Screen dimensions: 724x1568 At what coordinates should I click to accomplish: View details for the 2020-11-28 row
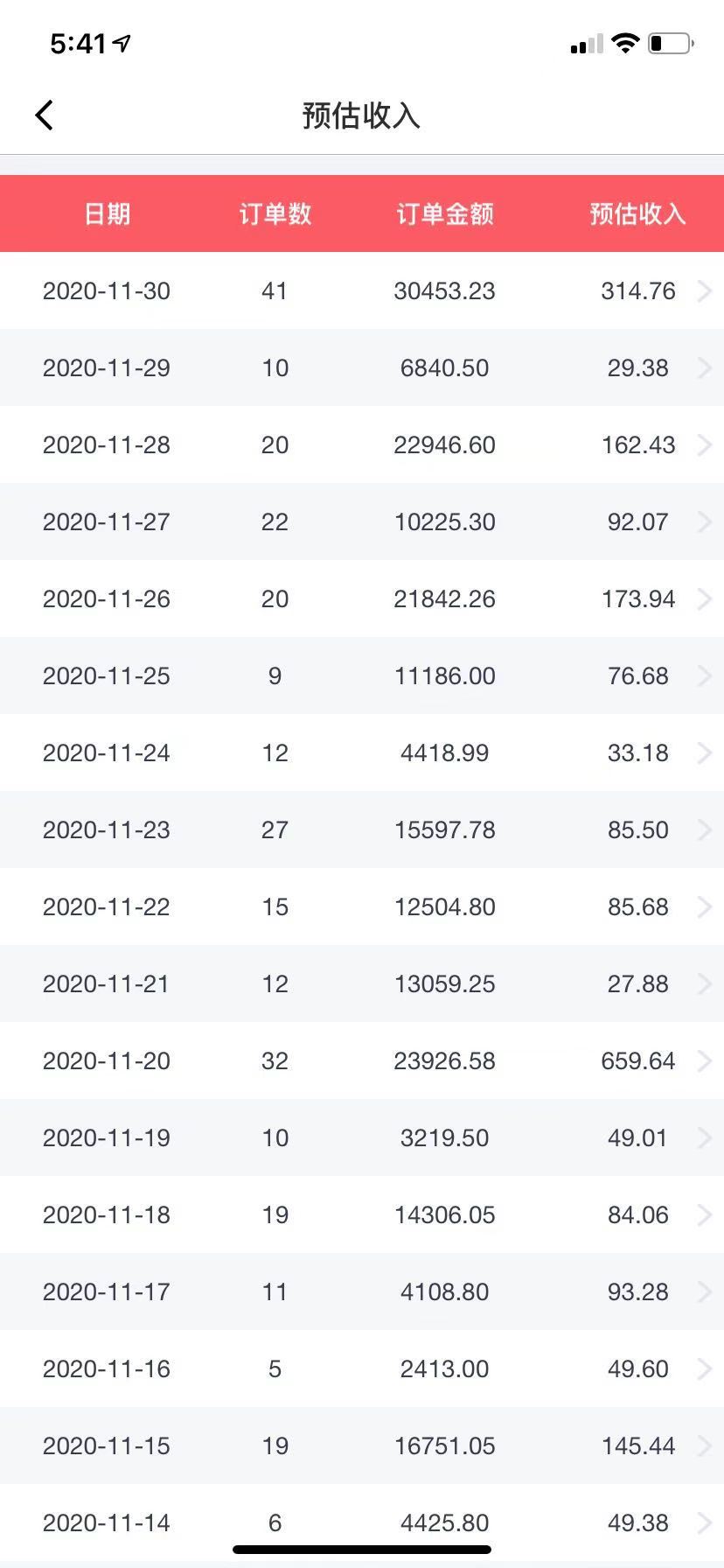tap(362, 444)
